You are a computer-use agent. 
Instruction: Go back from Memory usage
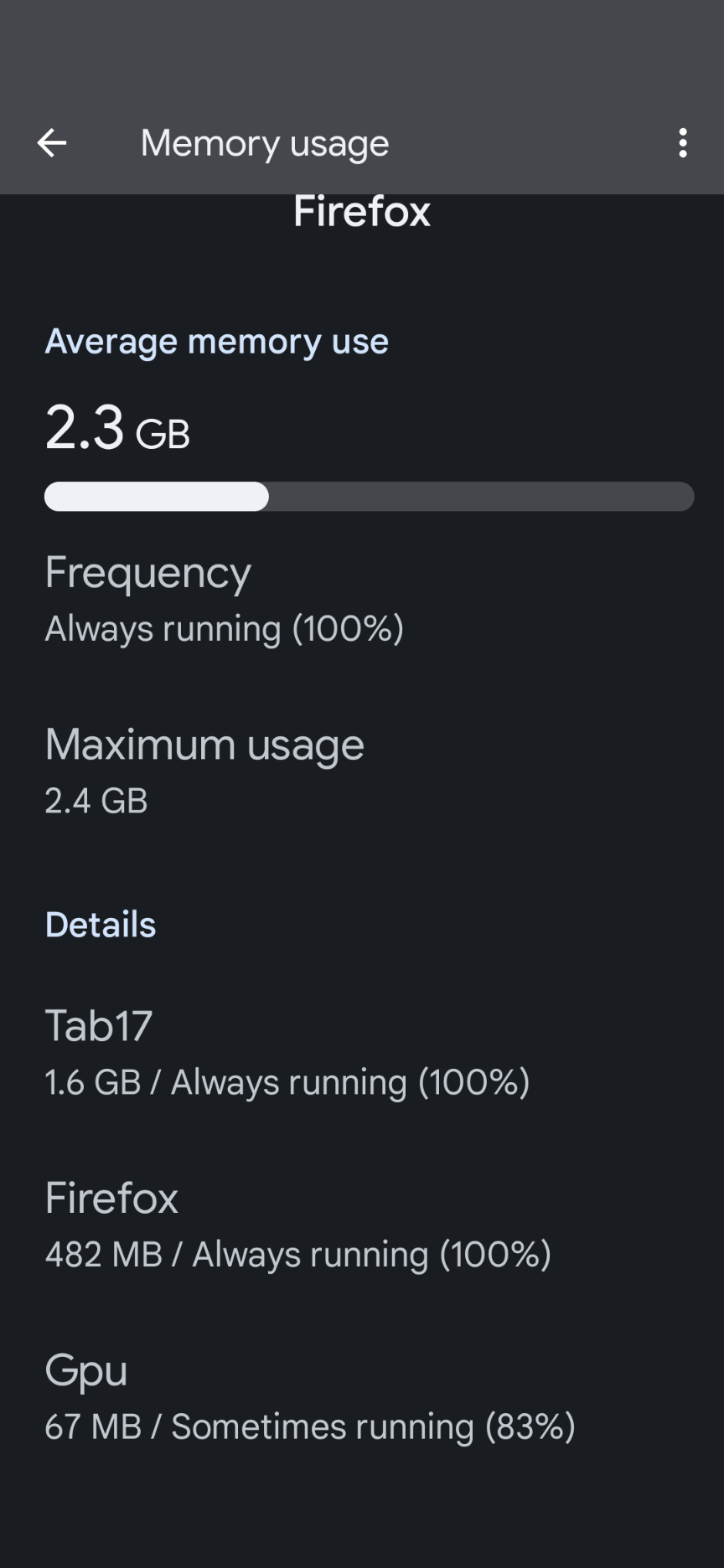(52, 143)
